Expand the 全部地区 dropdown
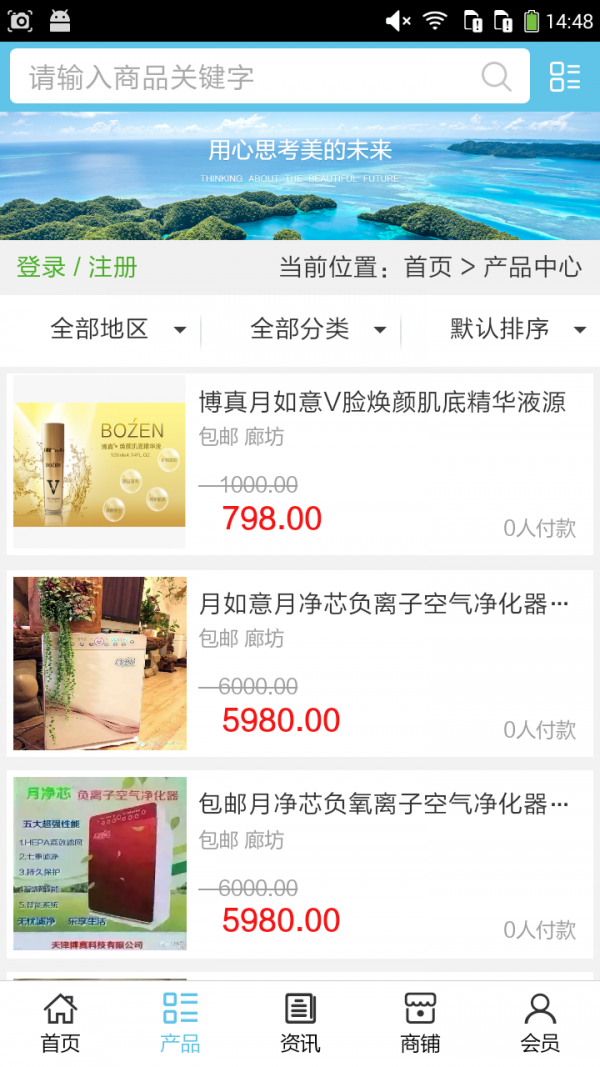This screenshot has height=1067, width=600. pos(115,329)
